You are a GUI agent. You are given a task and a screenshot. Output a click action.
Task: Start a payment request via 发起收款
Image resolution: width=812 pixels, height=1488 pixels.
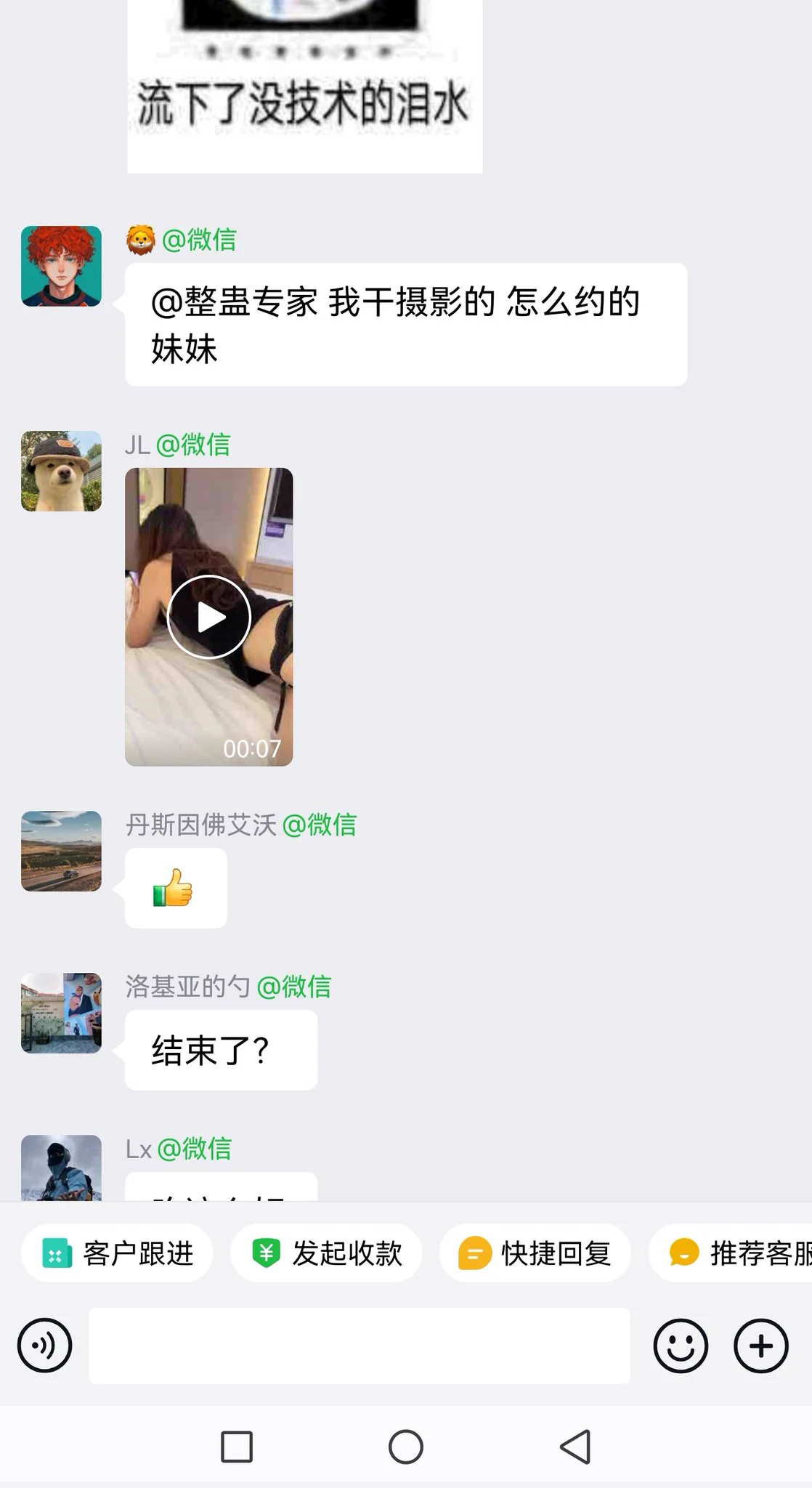(326, 1253)
